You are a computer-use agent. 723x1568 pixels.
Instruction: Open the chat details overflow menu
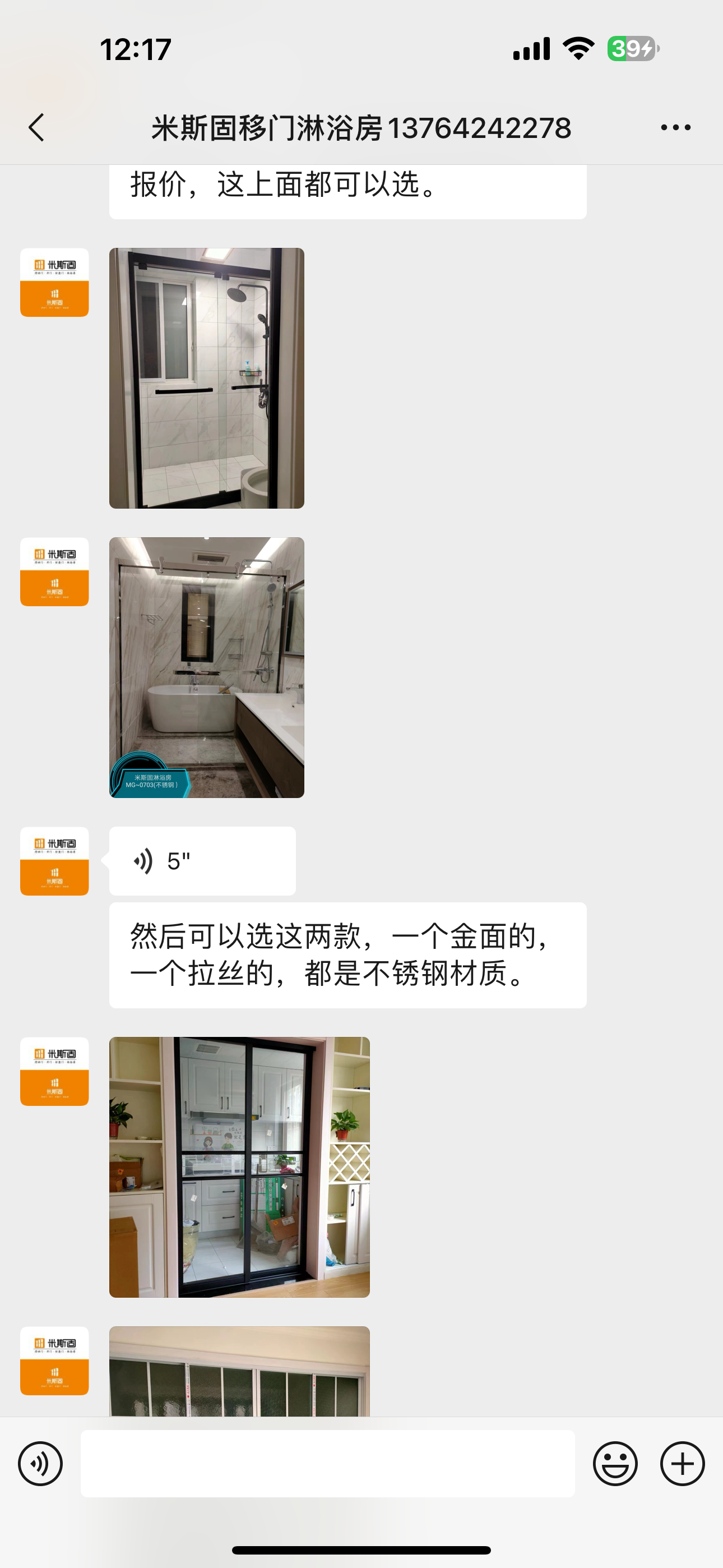675,128
